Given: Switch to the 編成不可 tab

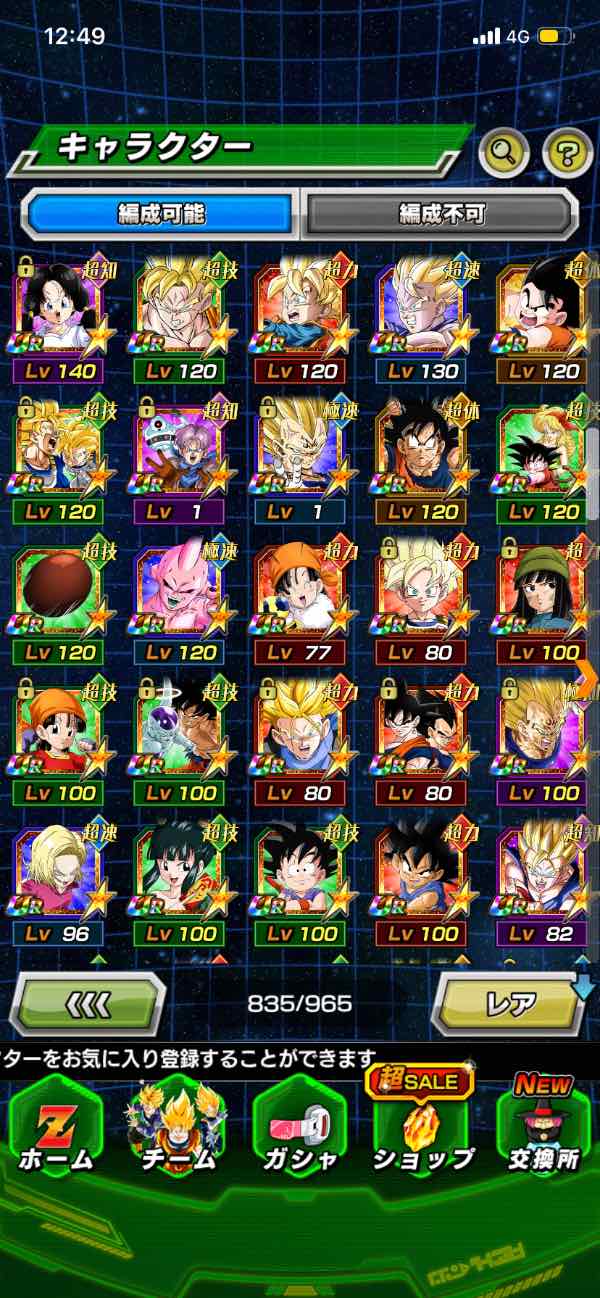Looking at the screenshot, I should pyautogui.click(x=441, y=215).
